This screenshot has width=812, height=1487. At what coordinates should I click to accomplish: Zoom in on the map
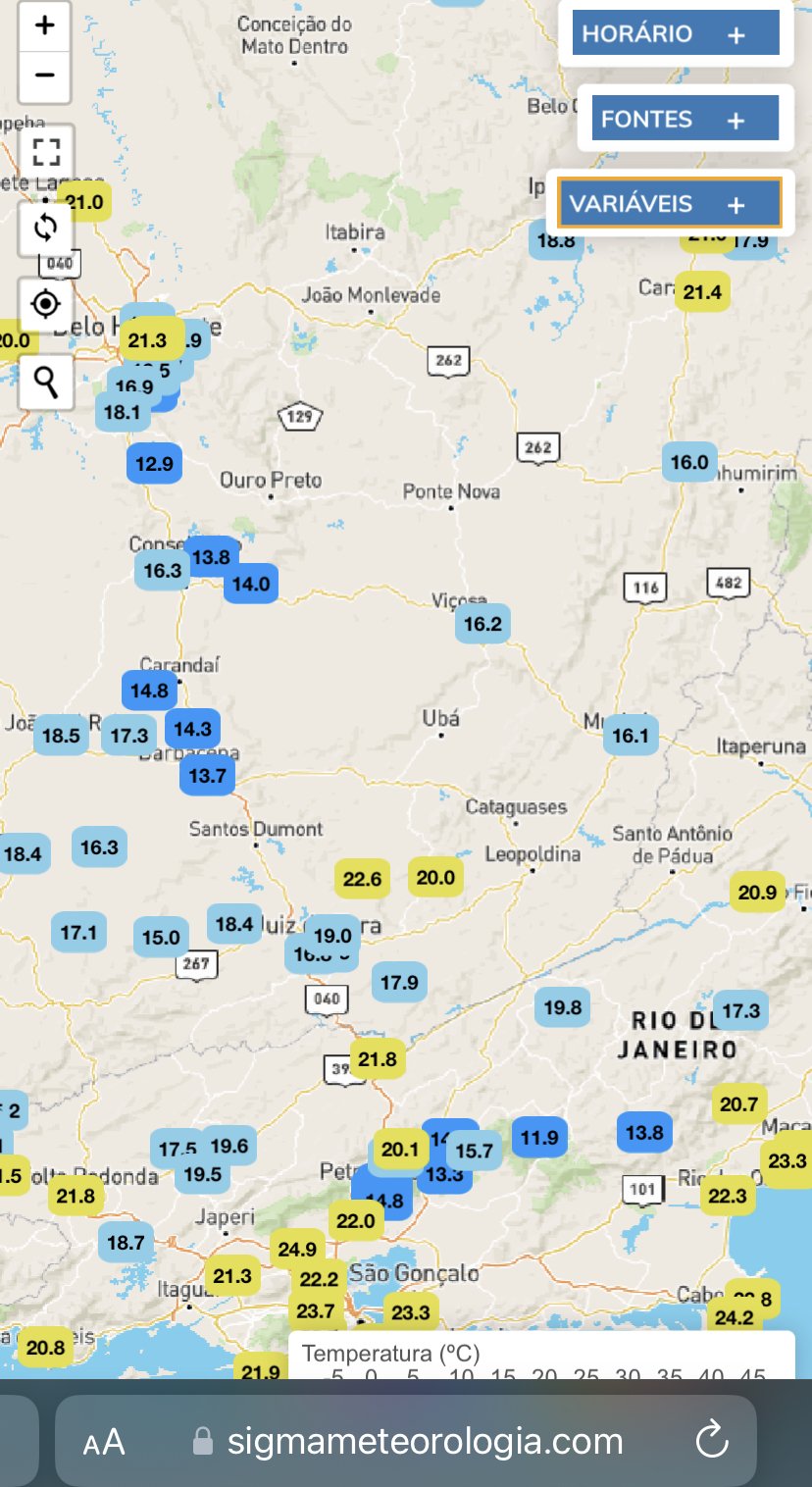(x=44, y=26)
